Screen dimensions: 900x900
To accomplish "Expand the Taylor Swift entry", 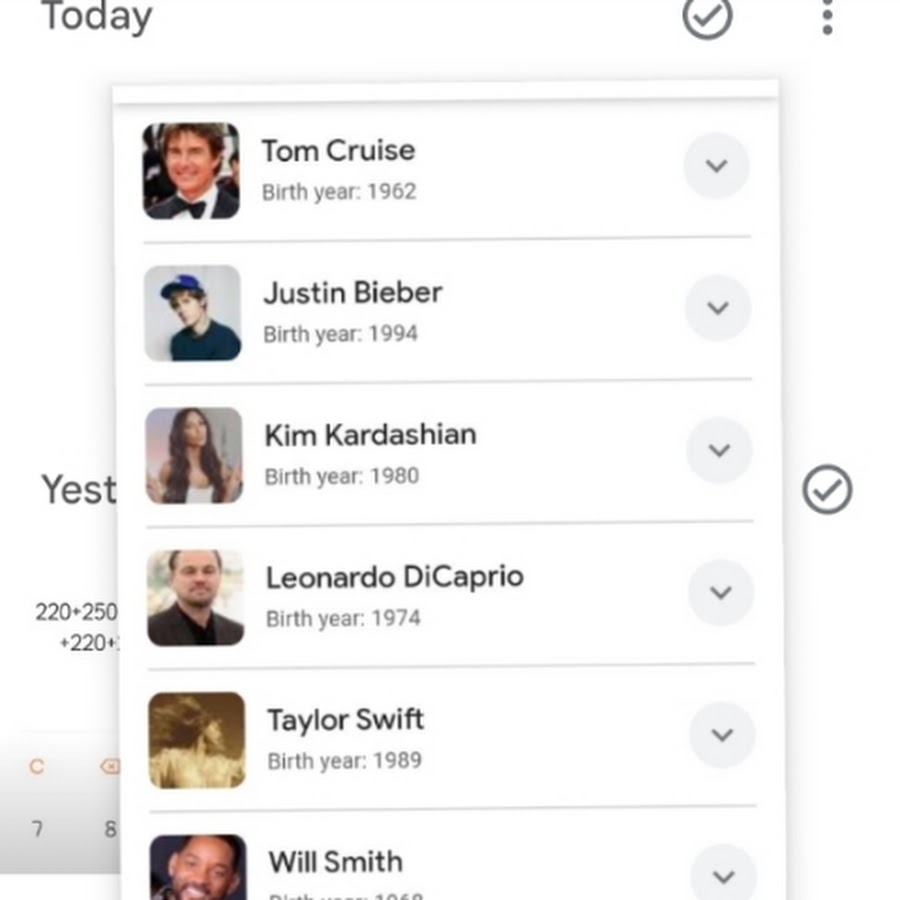I will [x=722, y=734].
